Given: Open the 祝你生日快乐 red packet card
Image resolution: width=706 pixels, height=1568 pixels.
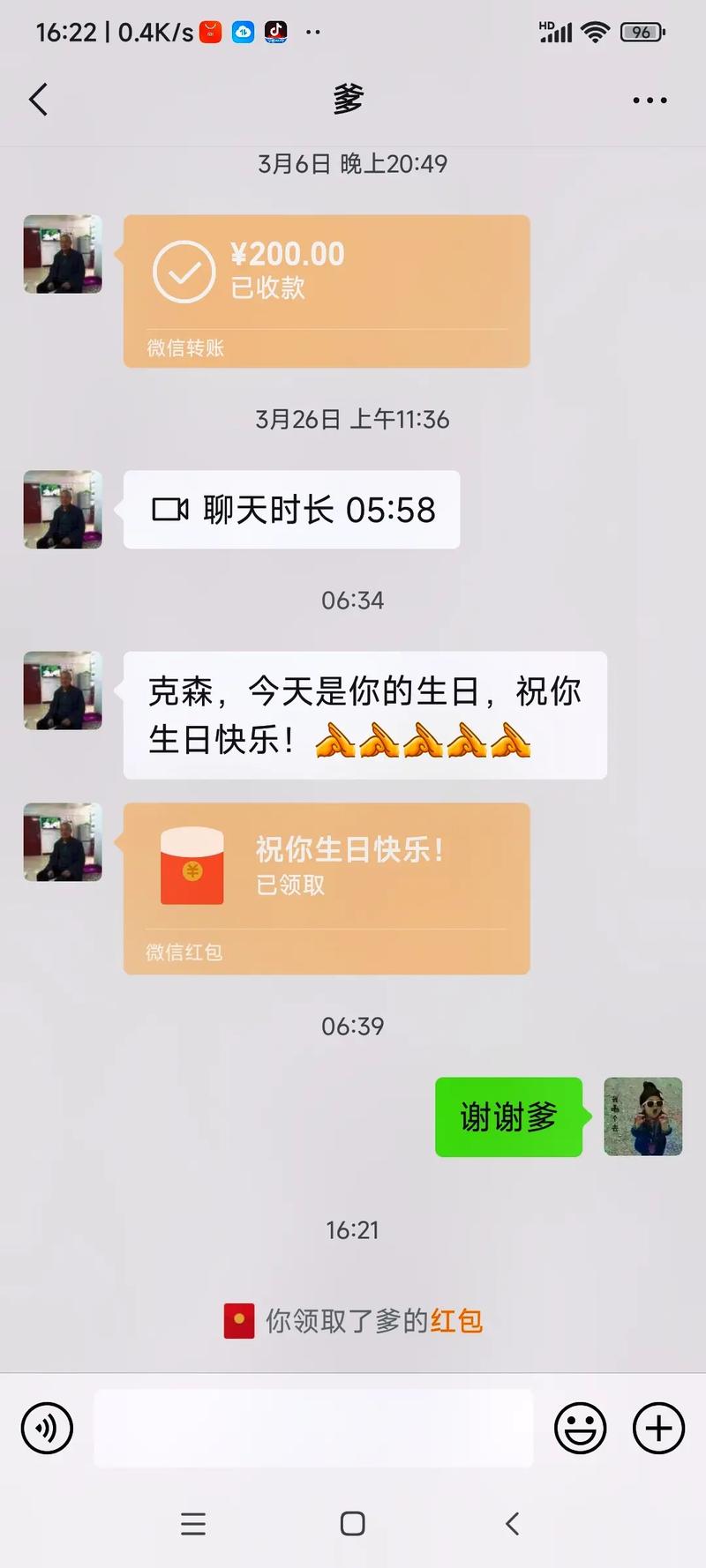Looking at the screenshot, I should pyautogui.click(x=326, y=887).
